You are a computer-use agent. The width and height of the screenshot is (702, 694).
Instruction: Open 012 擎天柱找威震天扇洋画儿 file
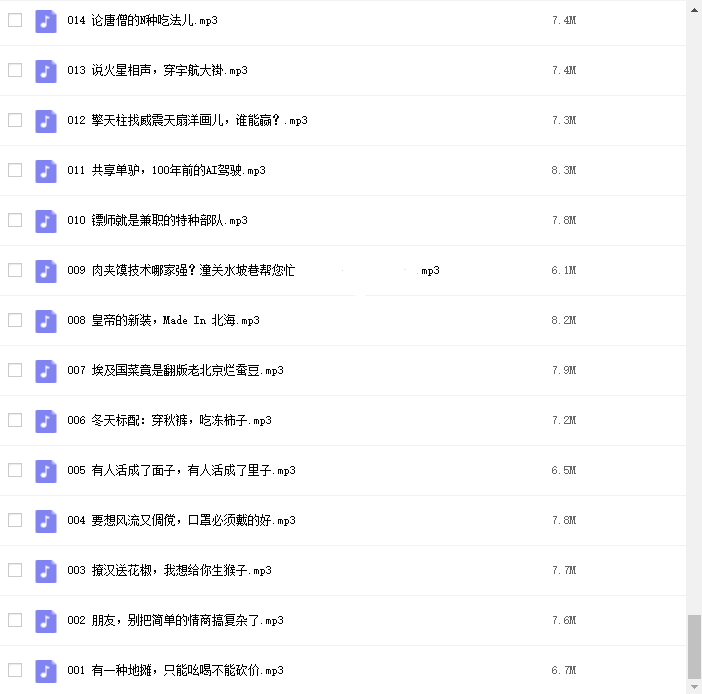[x=187, y=120]
